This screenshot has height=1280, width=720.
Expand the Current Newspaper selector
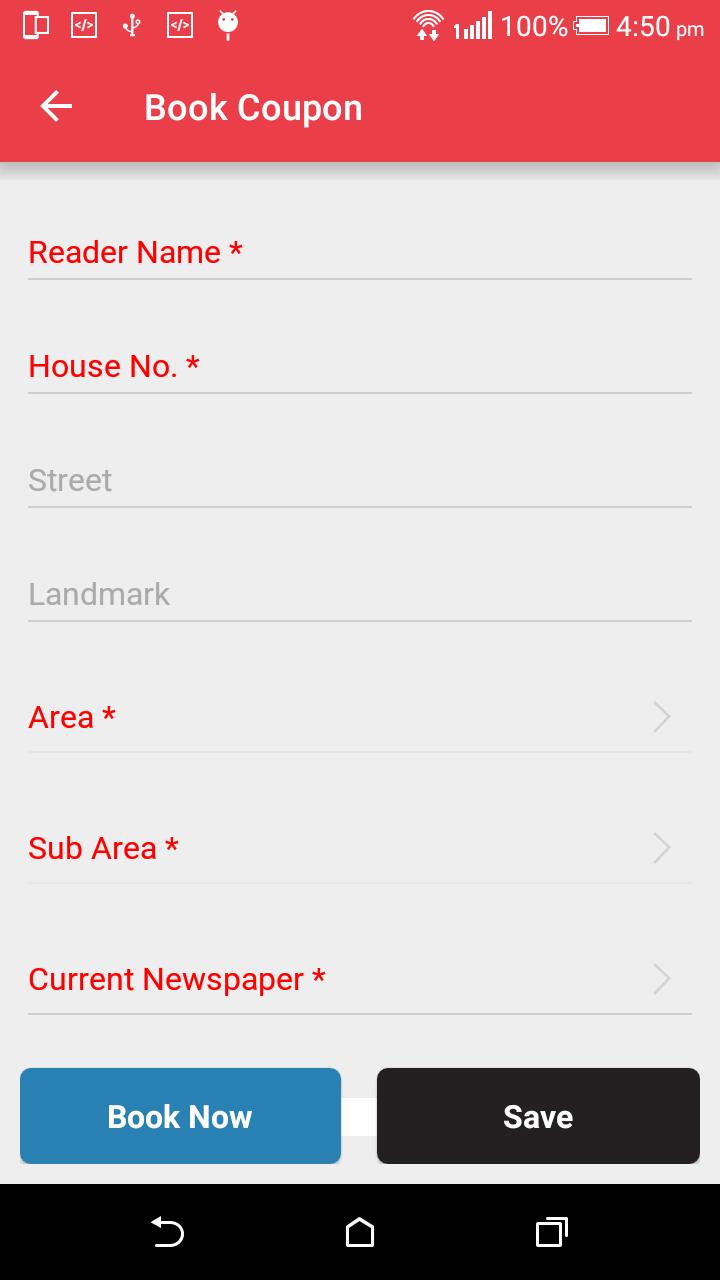pos(360,979)
